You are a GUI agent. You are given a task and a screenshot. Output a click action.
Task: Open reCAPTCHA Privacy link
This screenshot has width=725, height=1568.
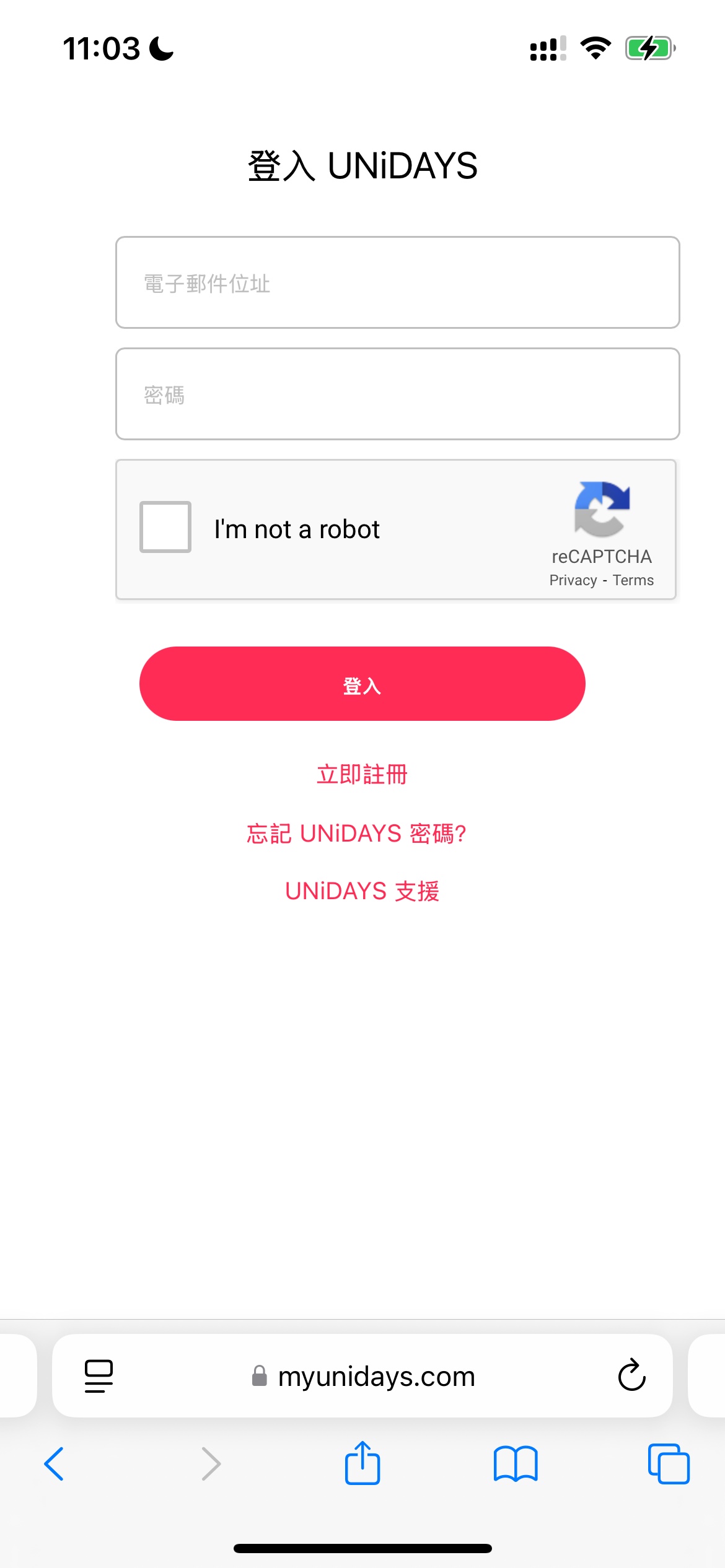[573, 580]
